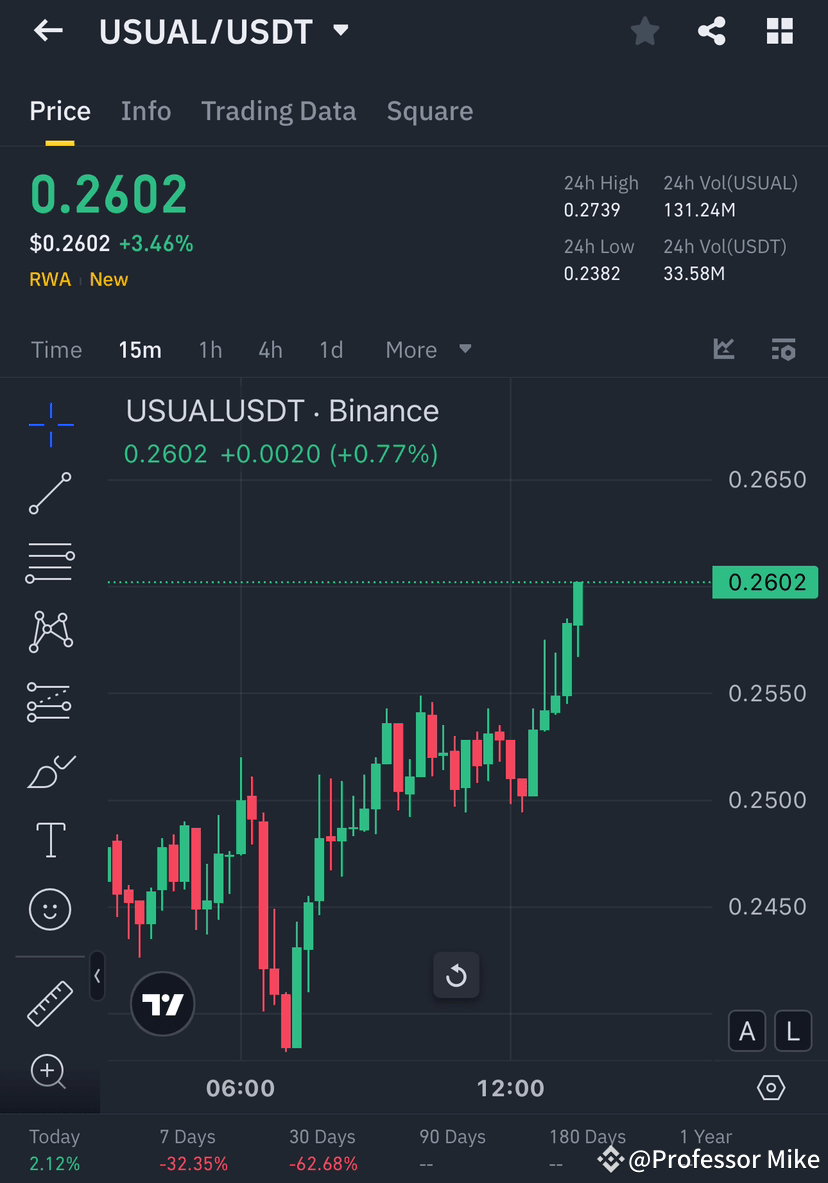Select the brush drawing tool
828x1183 pixels.
point(50,771)
